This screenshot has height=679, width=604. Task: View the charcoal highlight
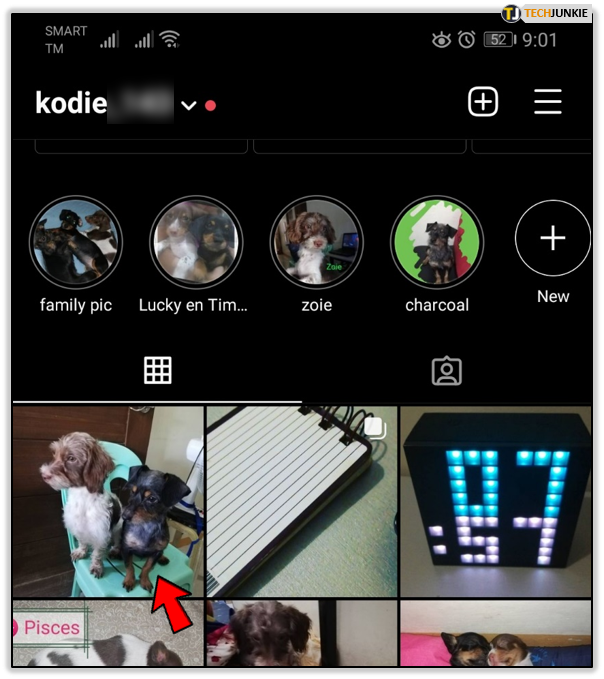click(436, 243)
